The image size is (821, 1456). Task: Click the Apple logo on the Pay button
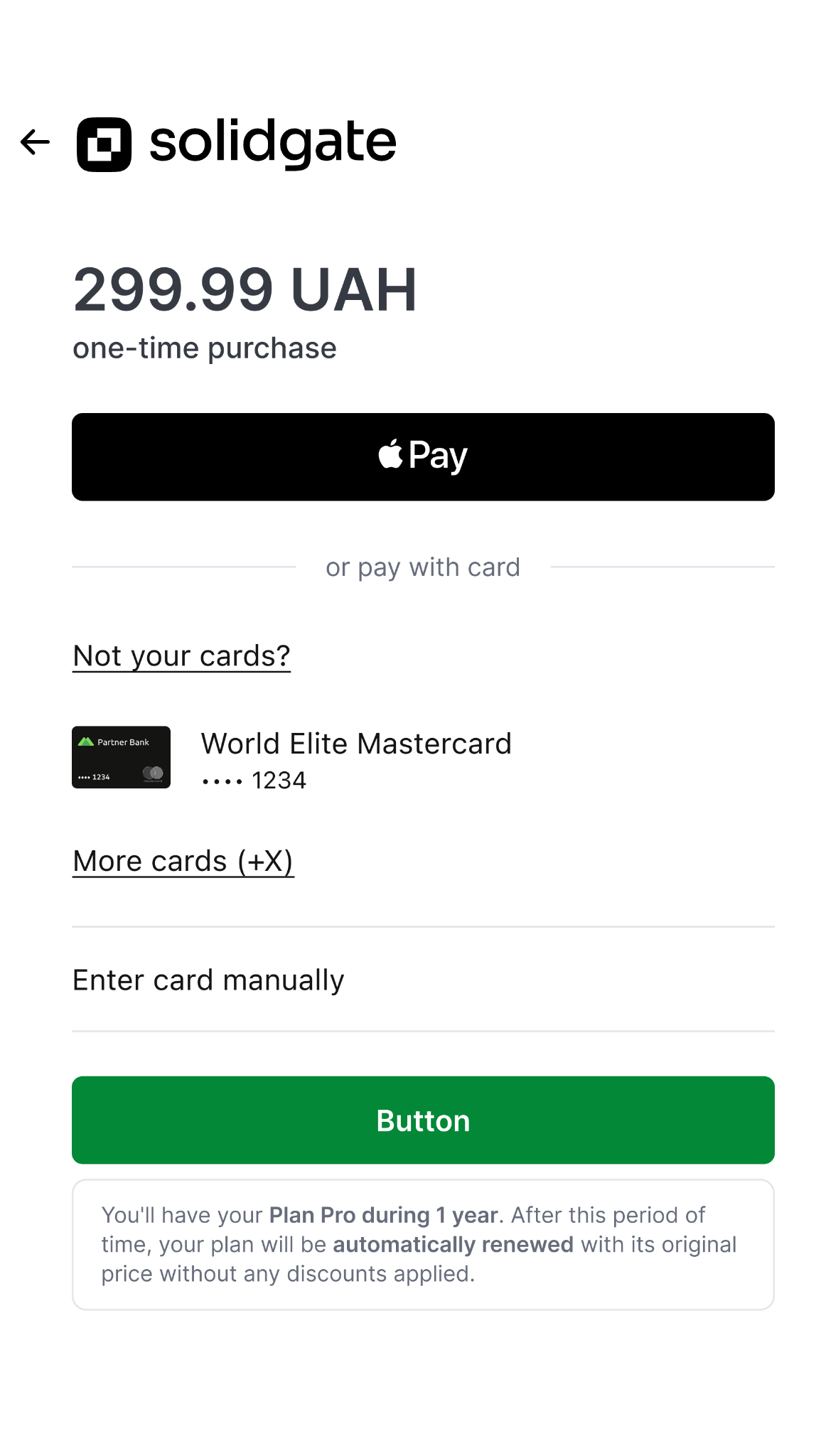click(x=390, y=455)
